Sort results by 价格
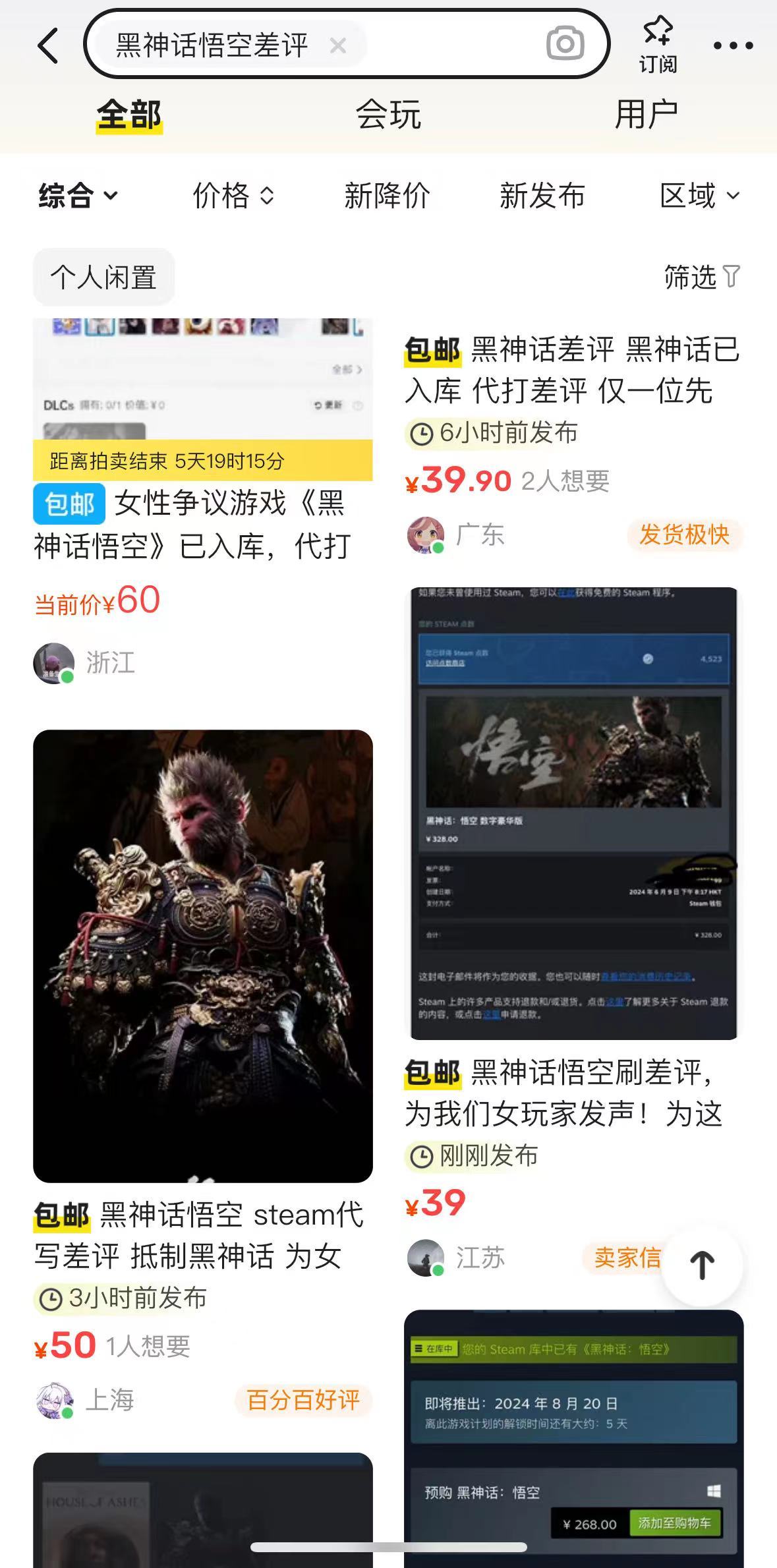This screenshot has width=777, height=1568. [233, 196]
